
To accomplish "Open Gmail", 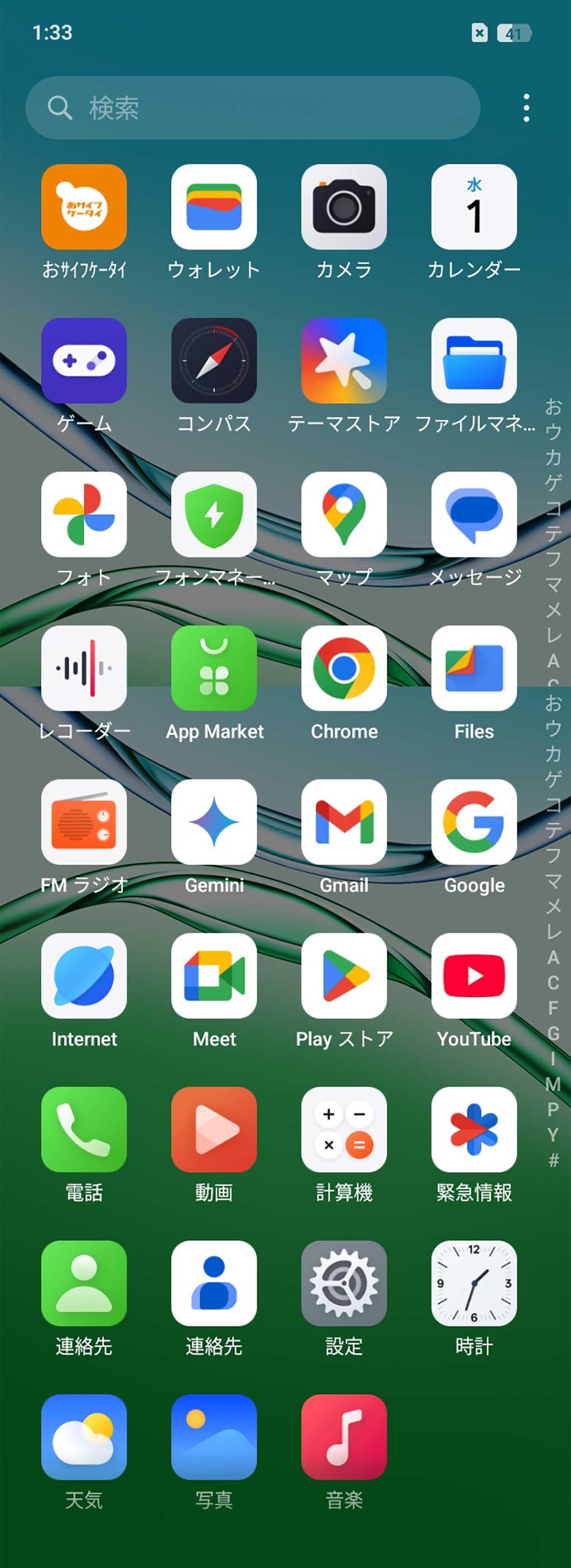I will (344, 822).
